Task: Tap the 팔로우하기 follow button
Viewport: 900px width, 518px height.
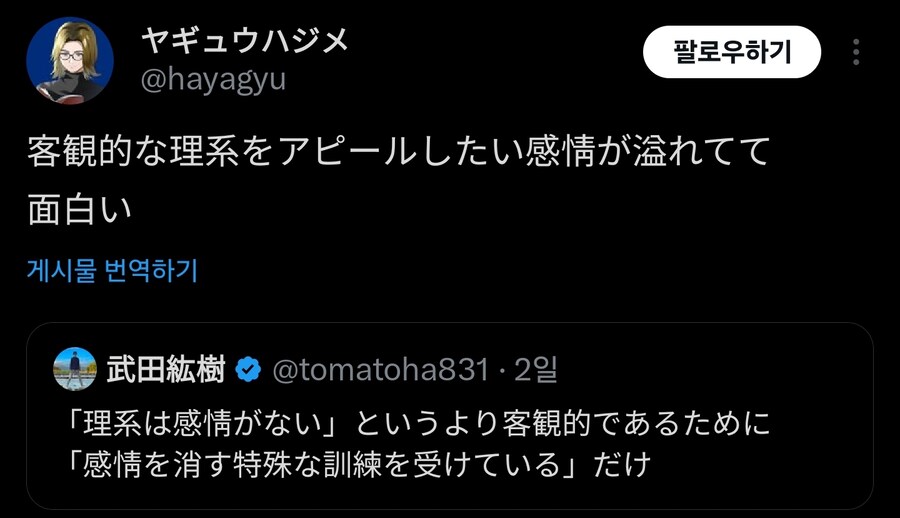Action: coord(731,51)
